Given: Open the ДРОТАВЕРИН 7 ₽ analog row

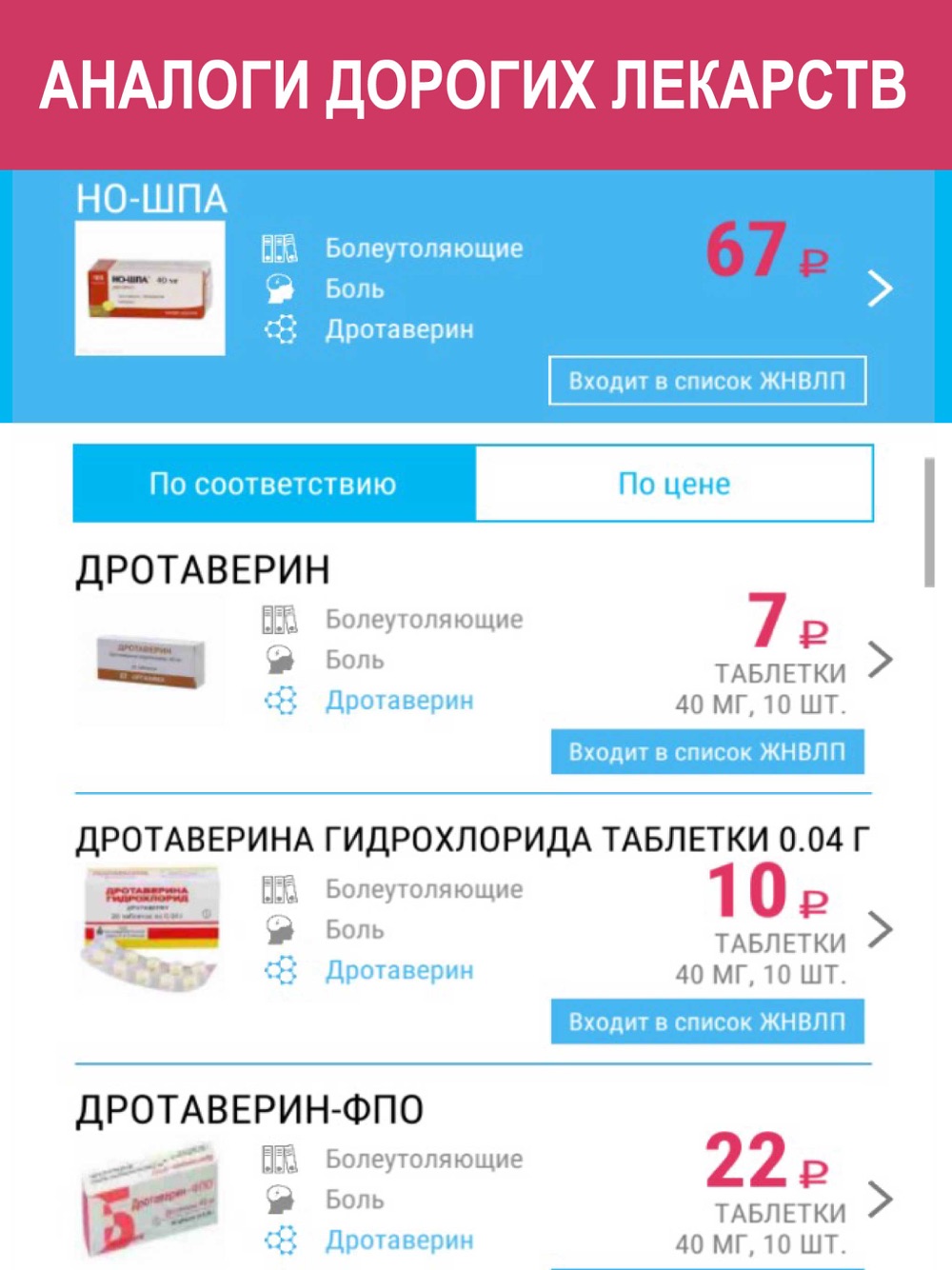Looking at the screenshot, I should (x=882, y=659).
